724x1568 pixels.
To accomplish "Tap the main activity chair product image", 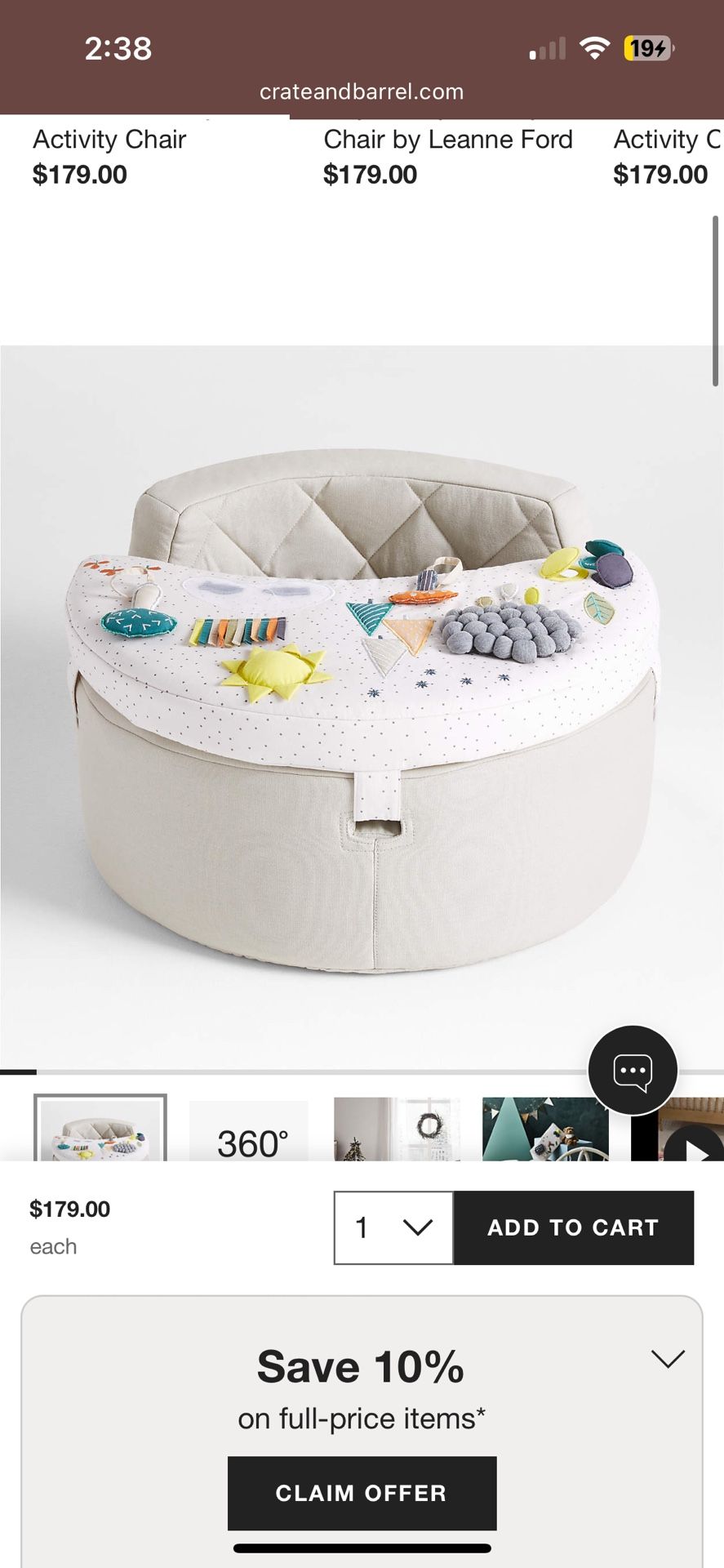I will coord(362,707).
